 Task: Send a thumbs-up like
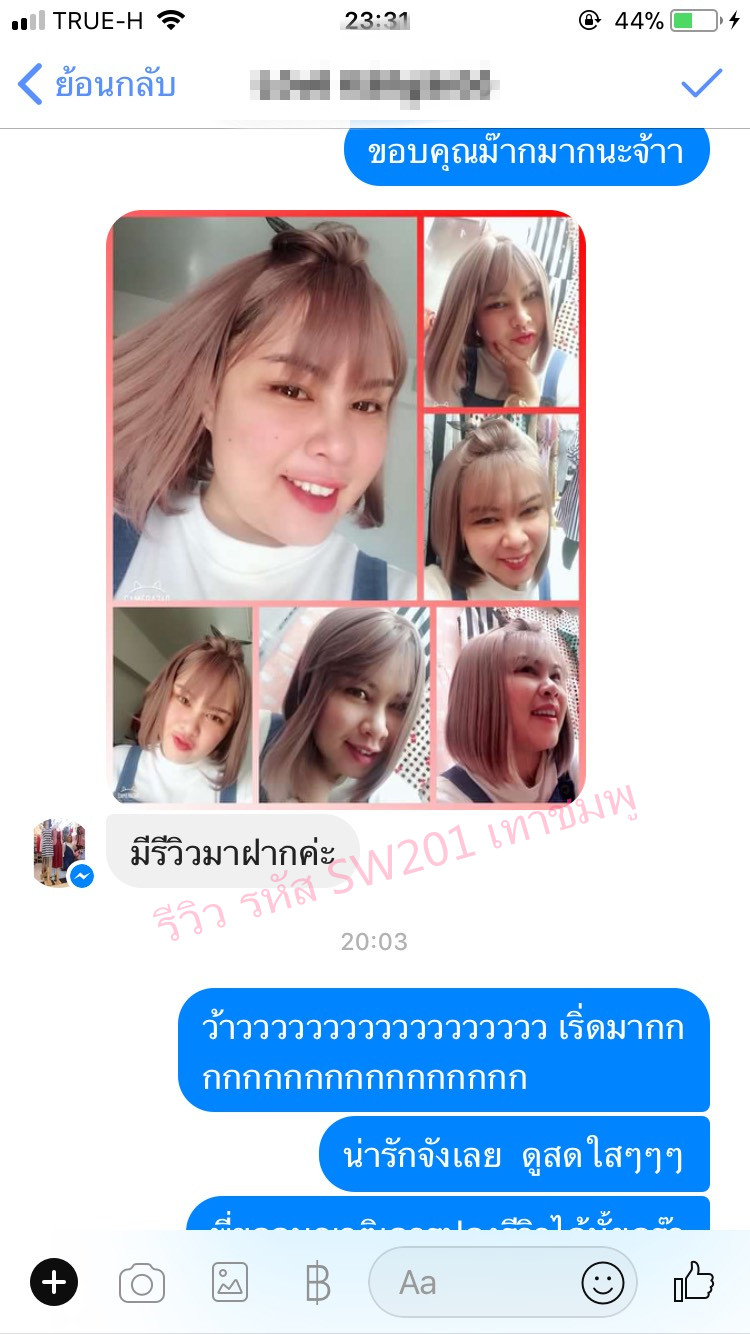[694, 1281]
